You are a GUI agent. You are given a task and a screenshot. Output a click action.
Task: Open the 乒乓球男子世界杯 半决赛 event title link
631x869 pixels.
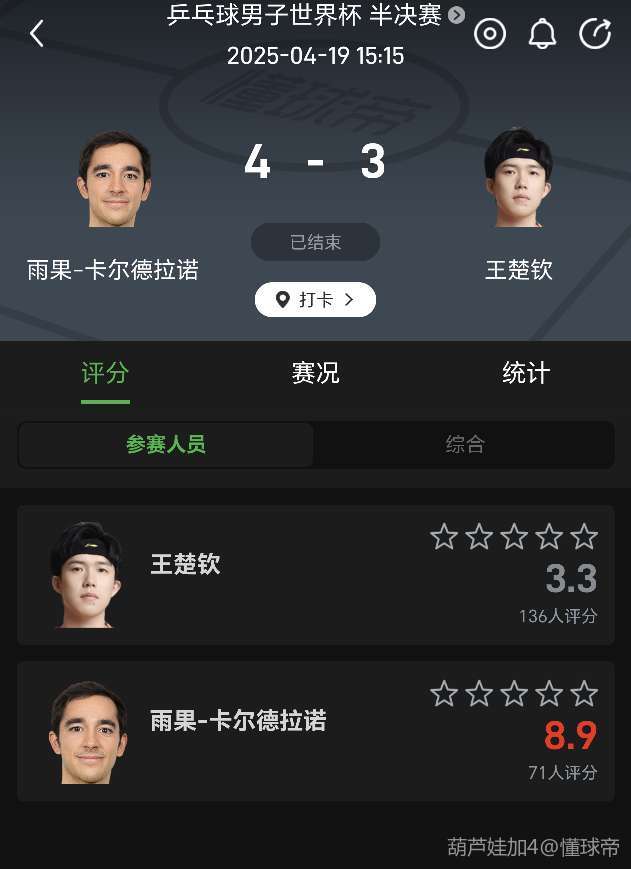click(315, 15)
